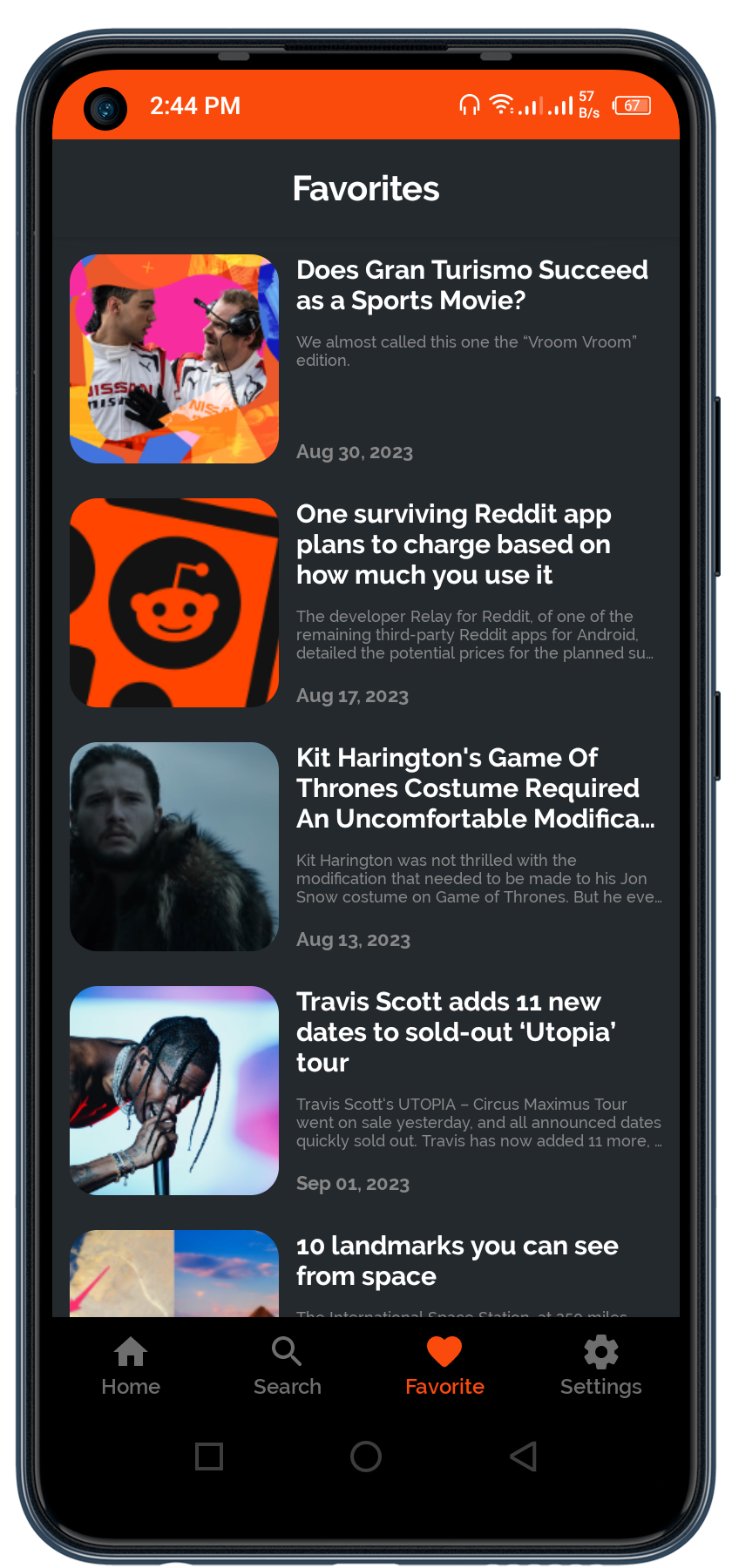Tap the Gran Turismo article thumbnail

174,358
